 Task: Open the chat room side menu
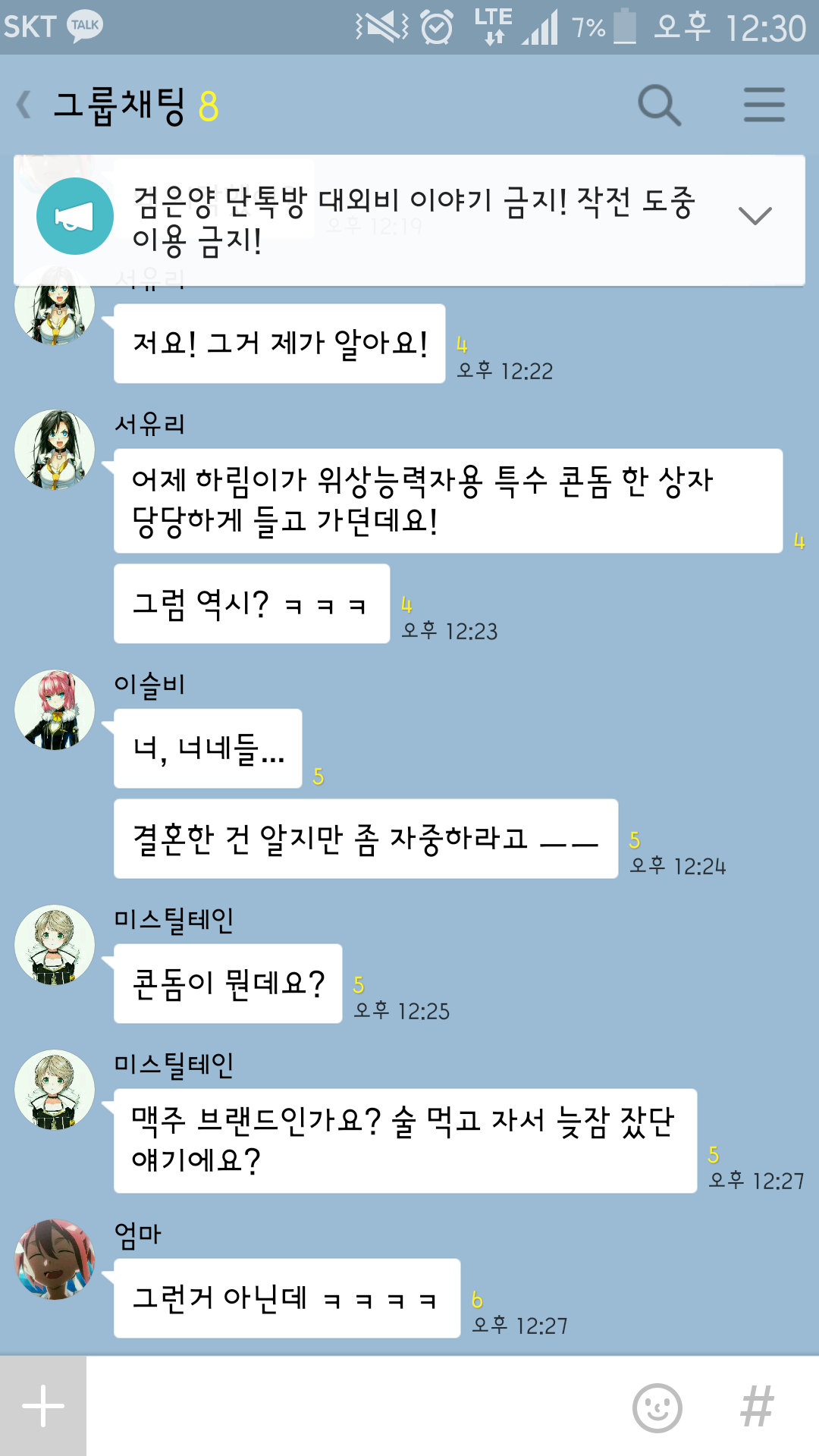point(764,105)
